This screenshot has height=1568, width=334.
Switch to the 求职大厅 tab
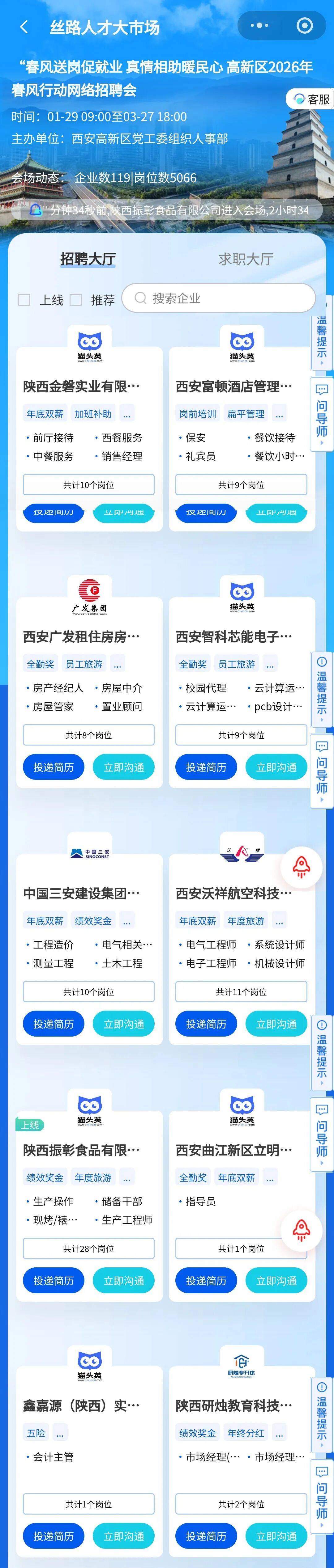[x=246, y=259]
